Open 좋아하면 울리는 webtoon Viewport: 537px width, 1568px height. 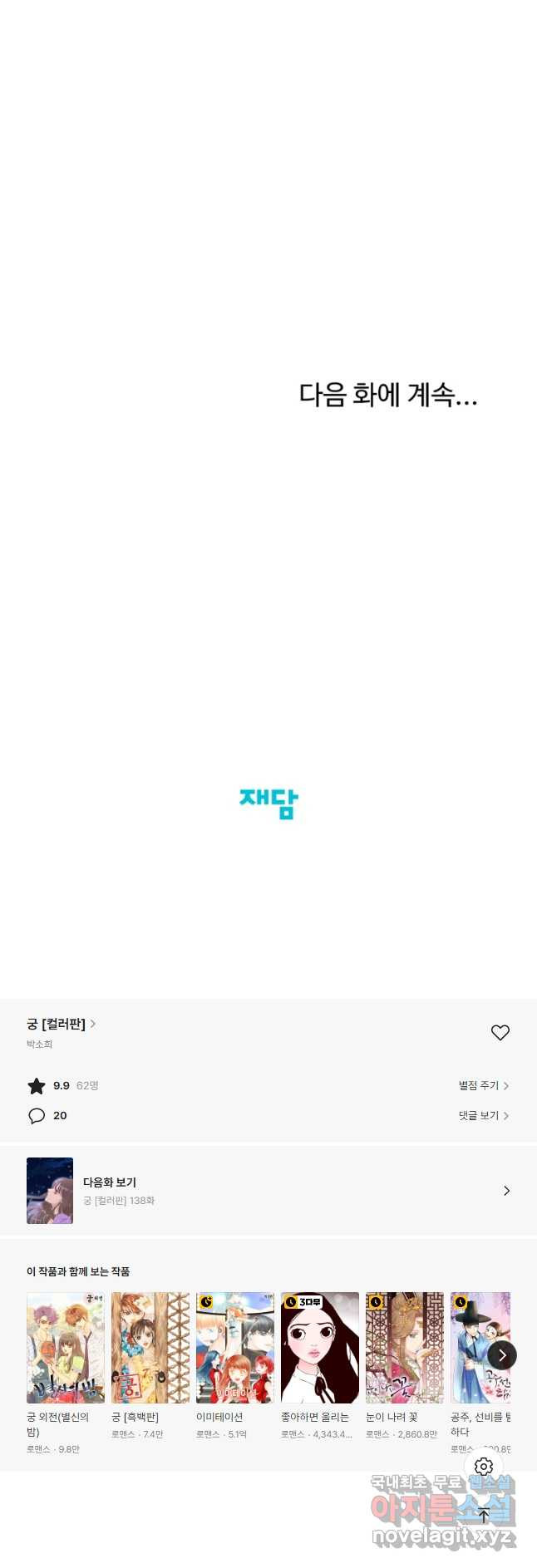click(x=320, y=1347)
